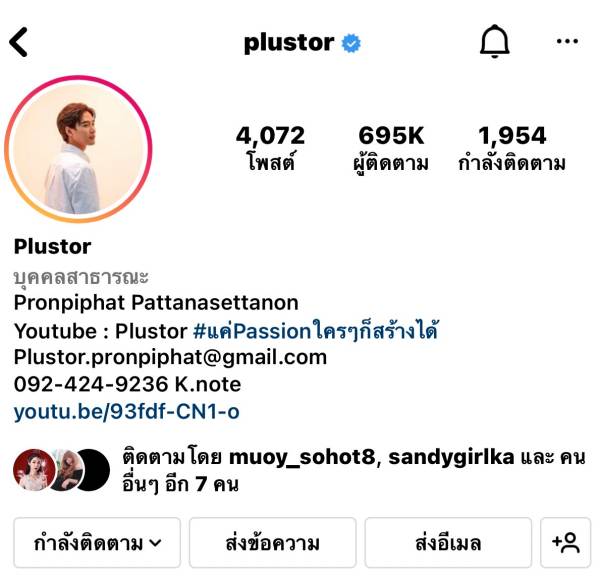The height and width of the screenshot is (578, 600).
Task: Tap ส่งอีเมล to email Plustor
Action: (447, 543)
